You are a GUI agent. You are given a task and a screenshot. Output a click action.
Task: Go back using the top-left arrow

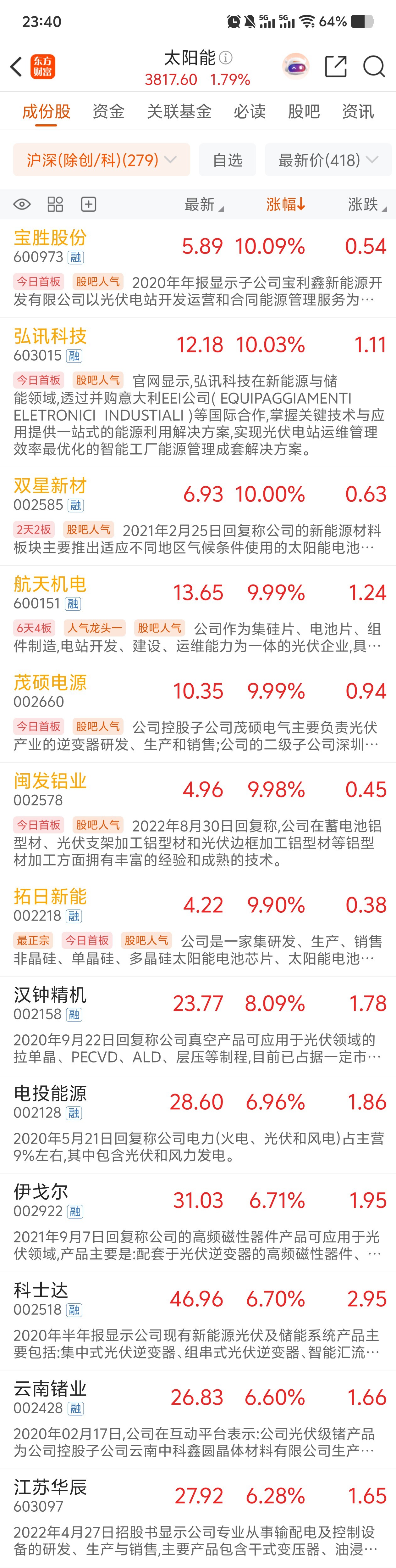(16, 66)
